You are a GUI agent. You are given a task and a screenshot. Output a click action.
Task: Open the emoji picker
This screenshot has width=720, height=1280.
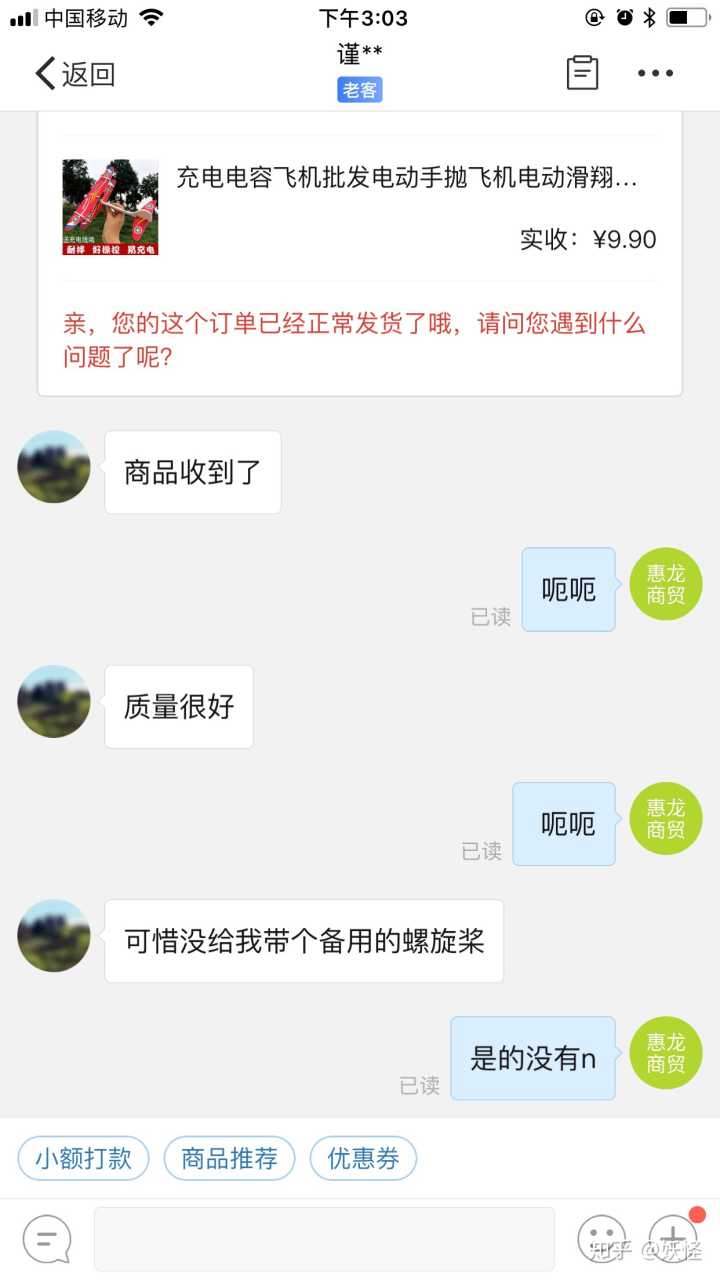pos(601,1240)
